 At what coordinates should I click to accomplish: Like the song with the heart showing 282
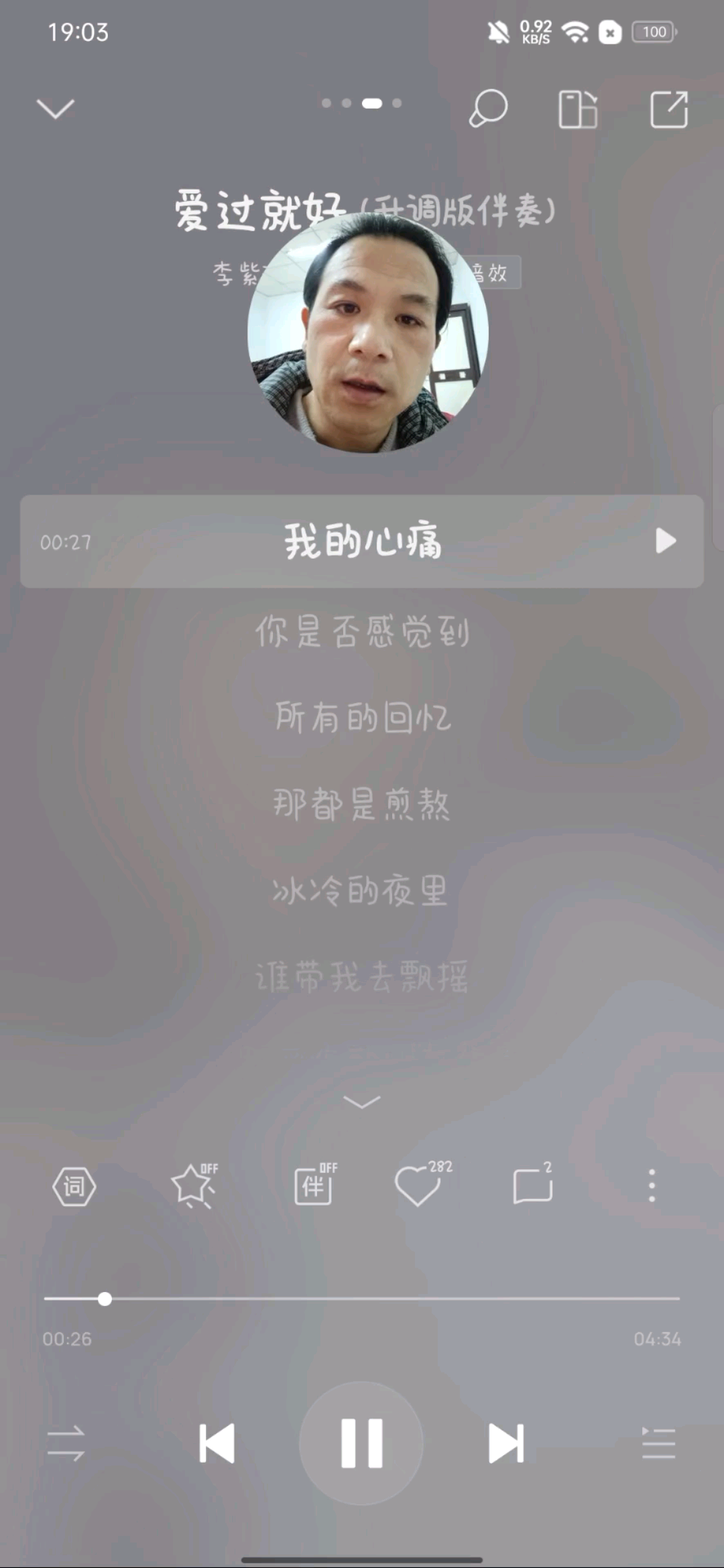click(419, 1186)
